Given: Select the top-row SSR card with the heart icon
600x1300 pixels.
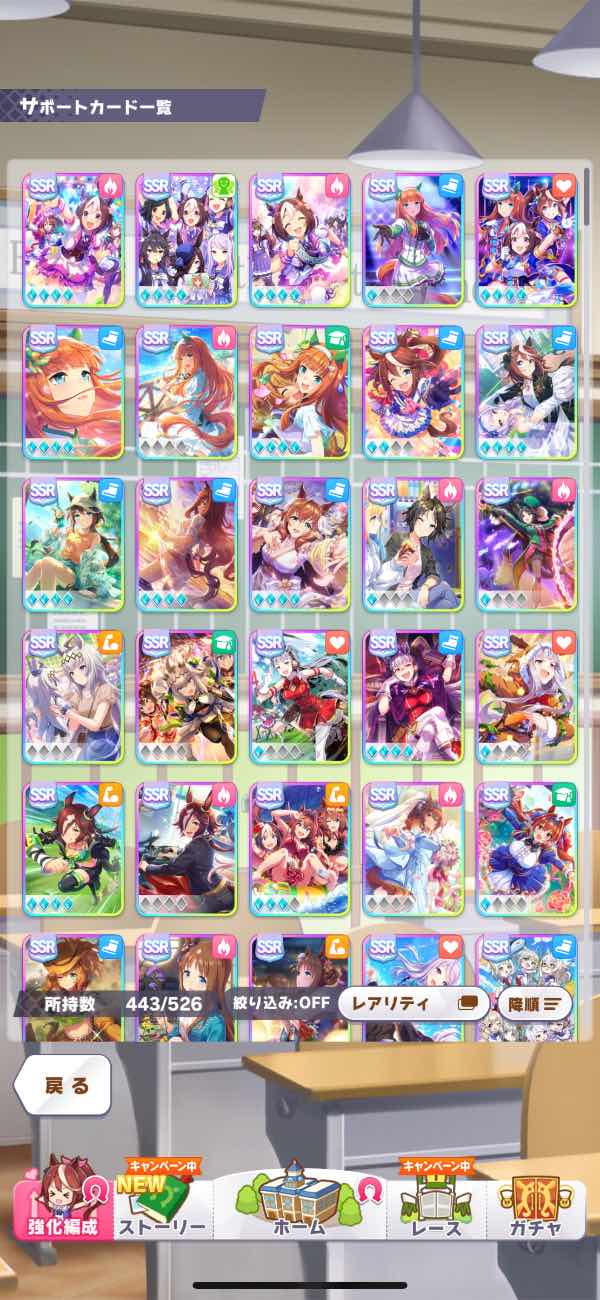Looking at the screenshot, I should tap(528, 240).
